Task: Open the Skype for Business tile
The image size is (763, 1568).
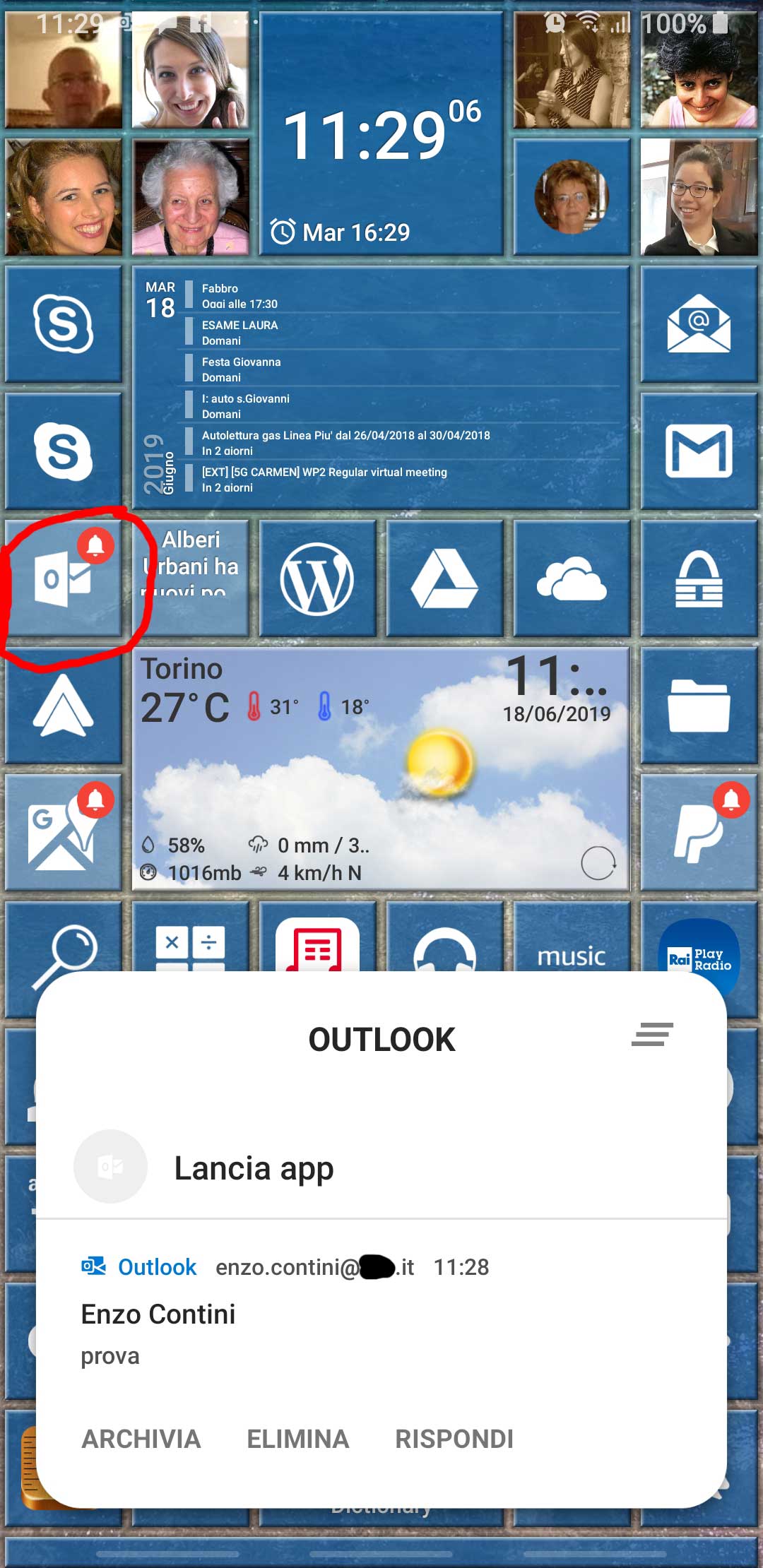Action: 64,325
